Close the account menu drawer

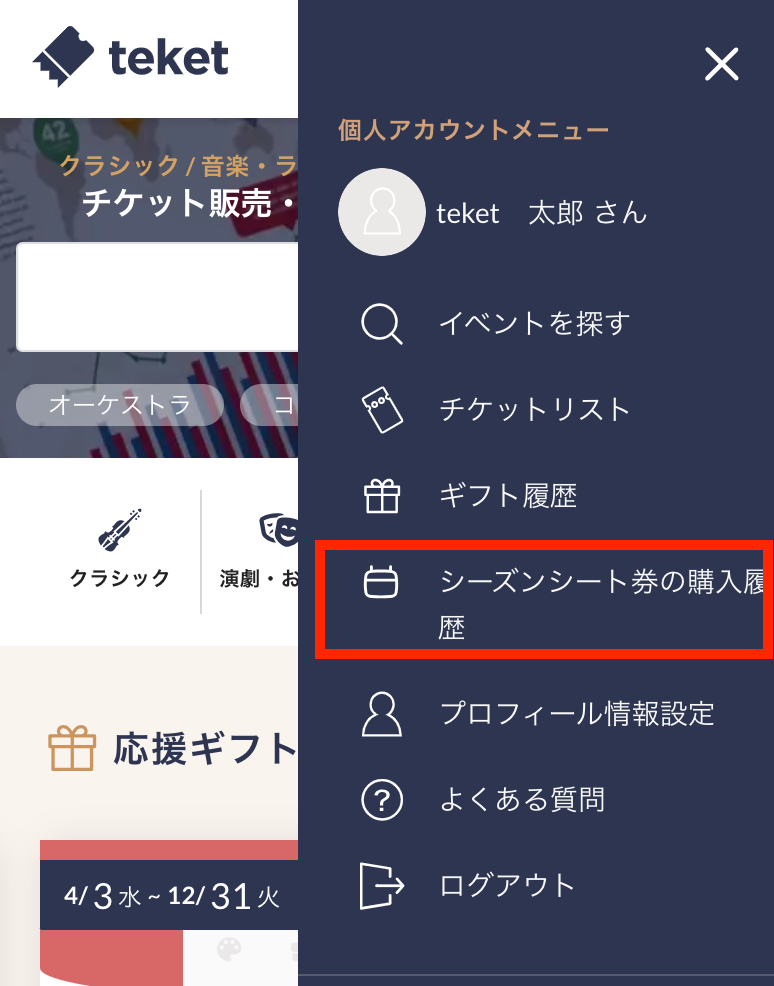tap(721, 65)
